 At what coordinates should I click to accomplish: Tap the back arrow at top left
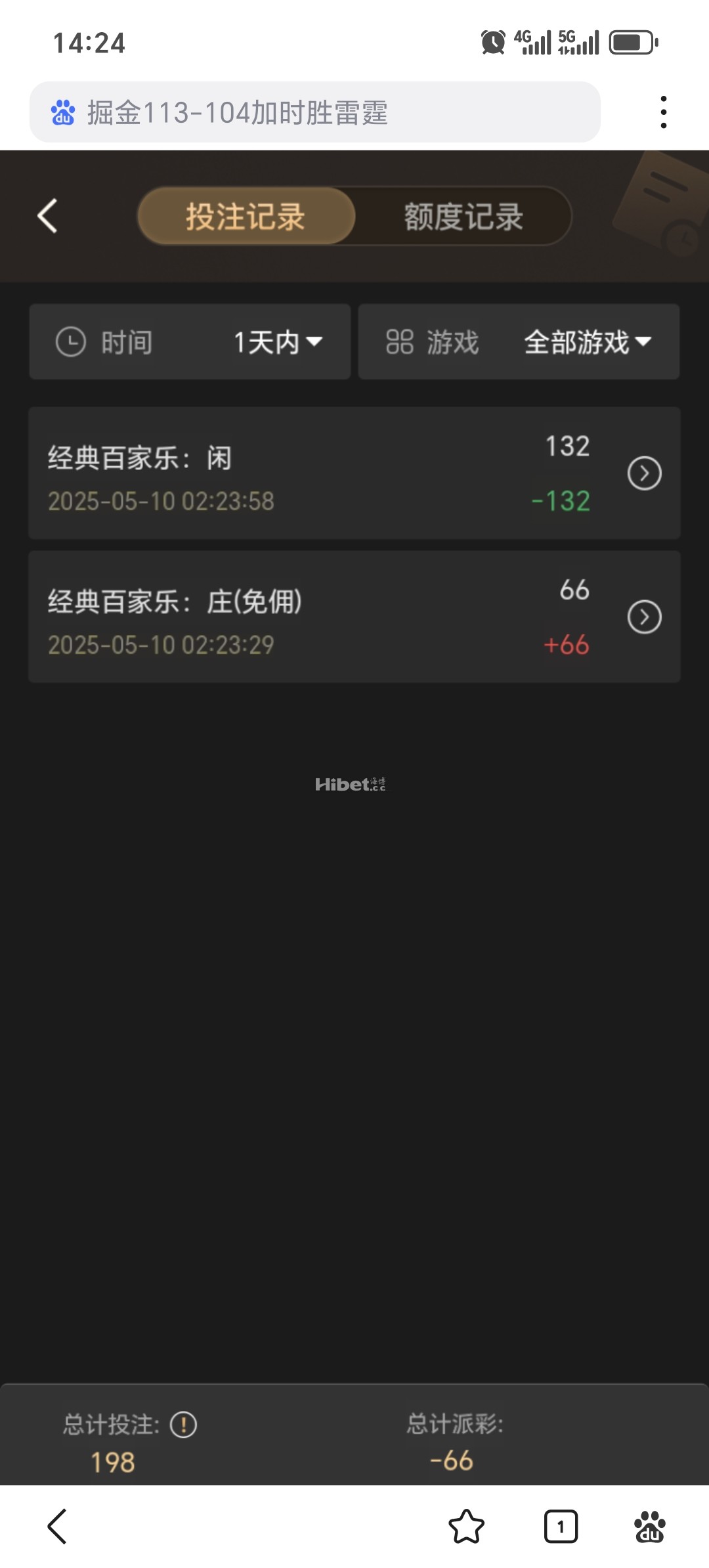[x=46, y=217]
